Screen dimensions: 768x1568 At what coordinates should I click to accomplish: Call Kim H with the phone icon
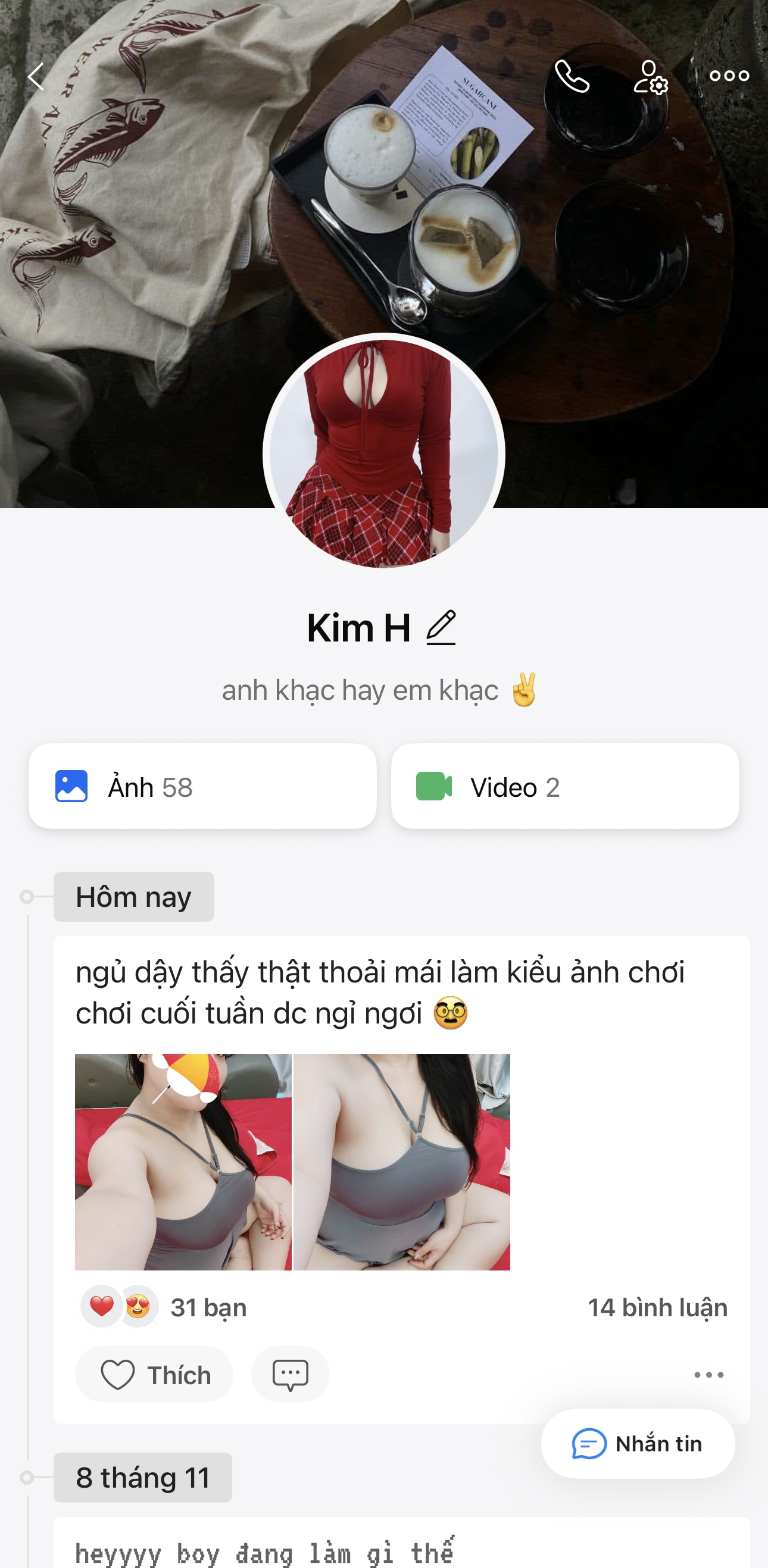point(572,77)
